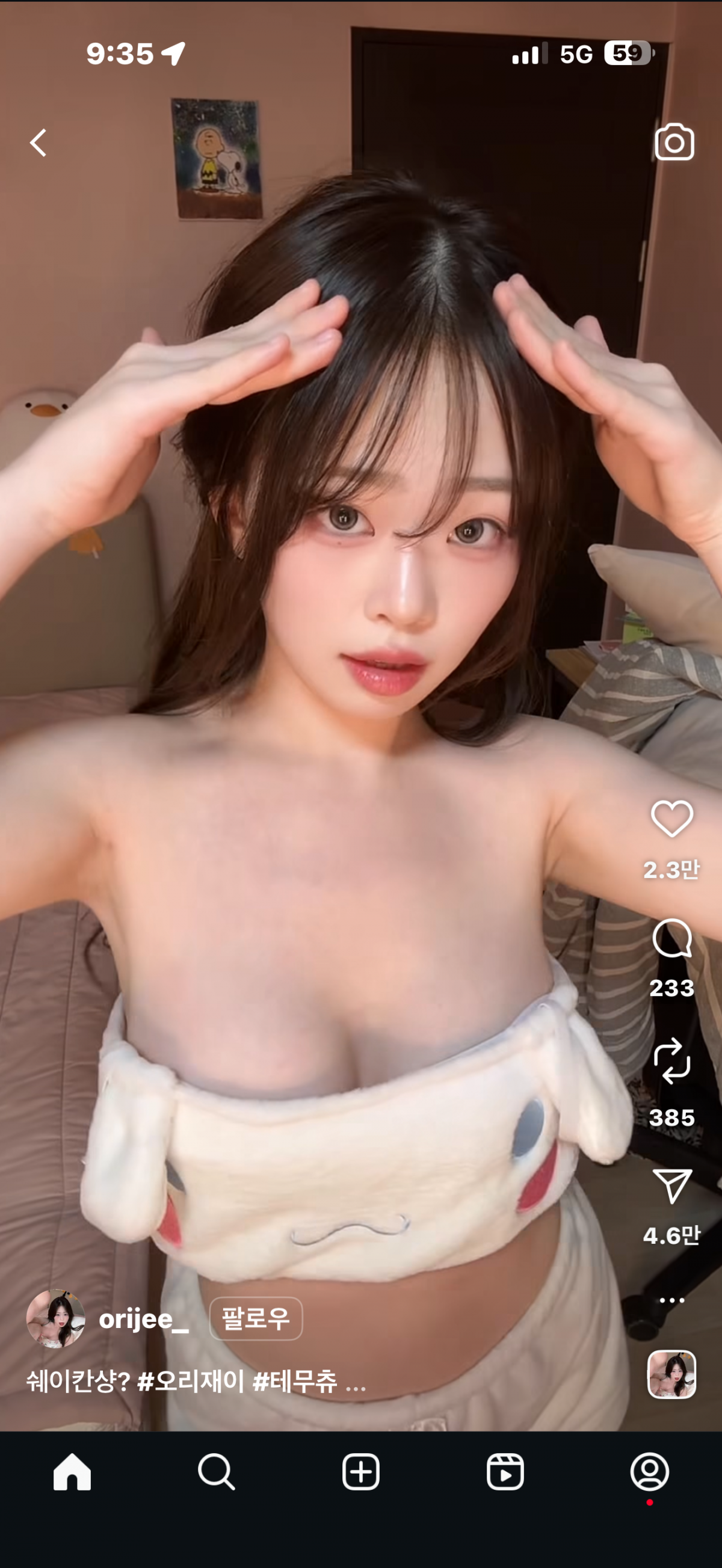Open the comments on this reel
The height and width of the screenshot is (1568, 722).
(671, 939)
